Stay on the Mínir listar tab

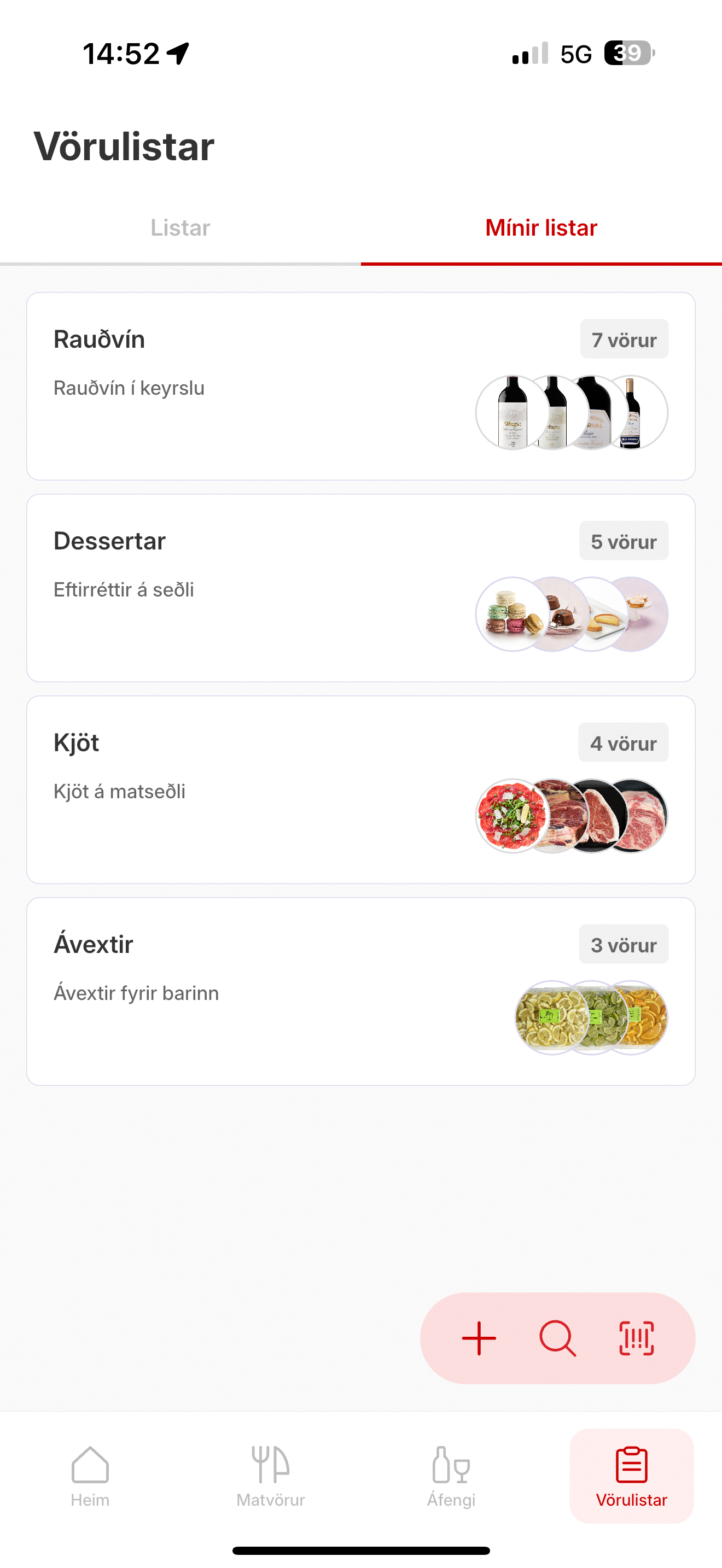point(541,227)
